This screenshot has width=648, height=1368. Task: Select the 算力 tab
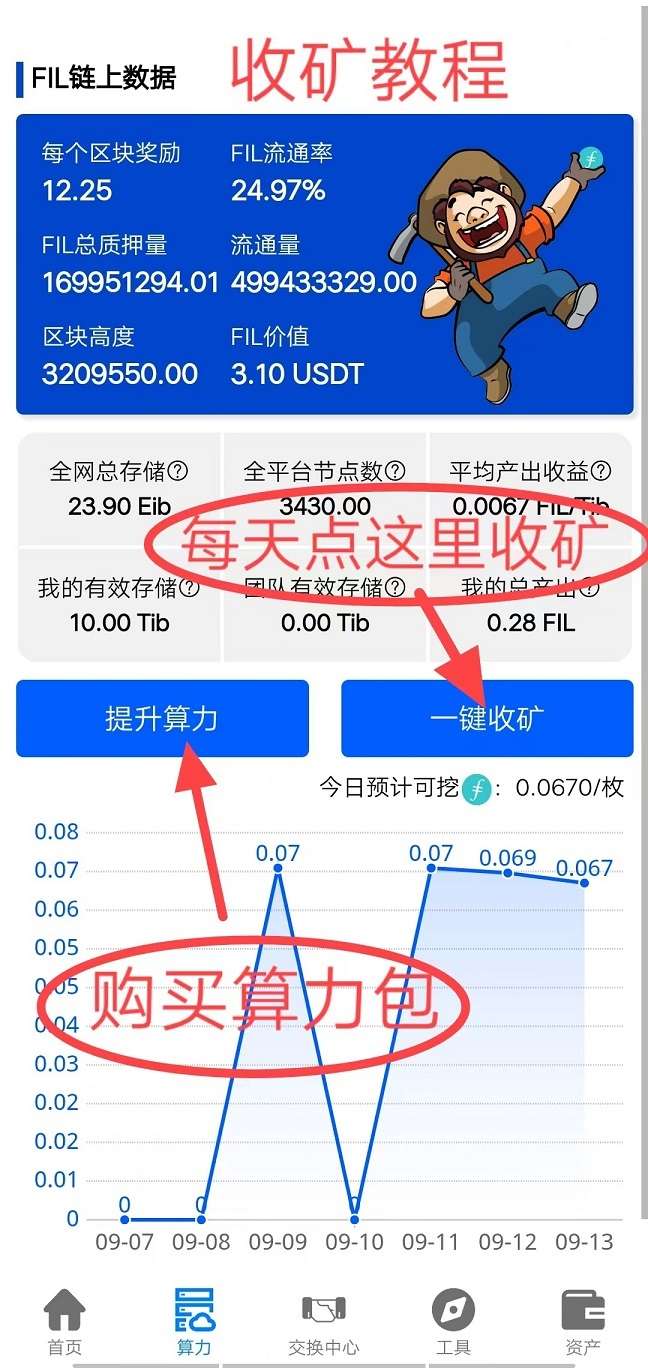[x=195, y=1322]
